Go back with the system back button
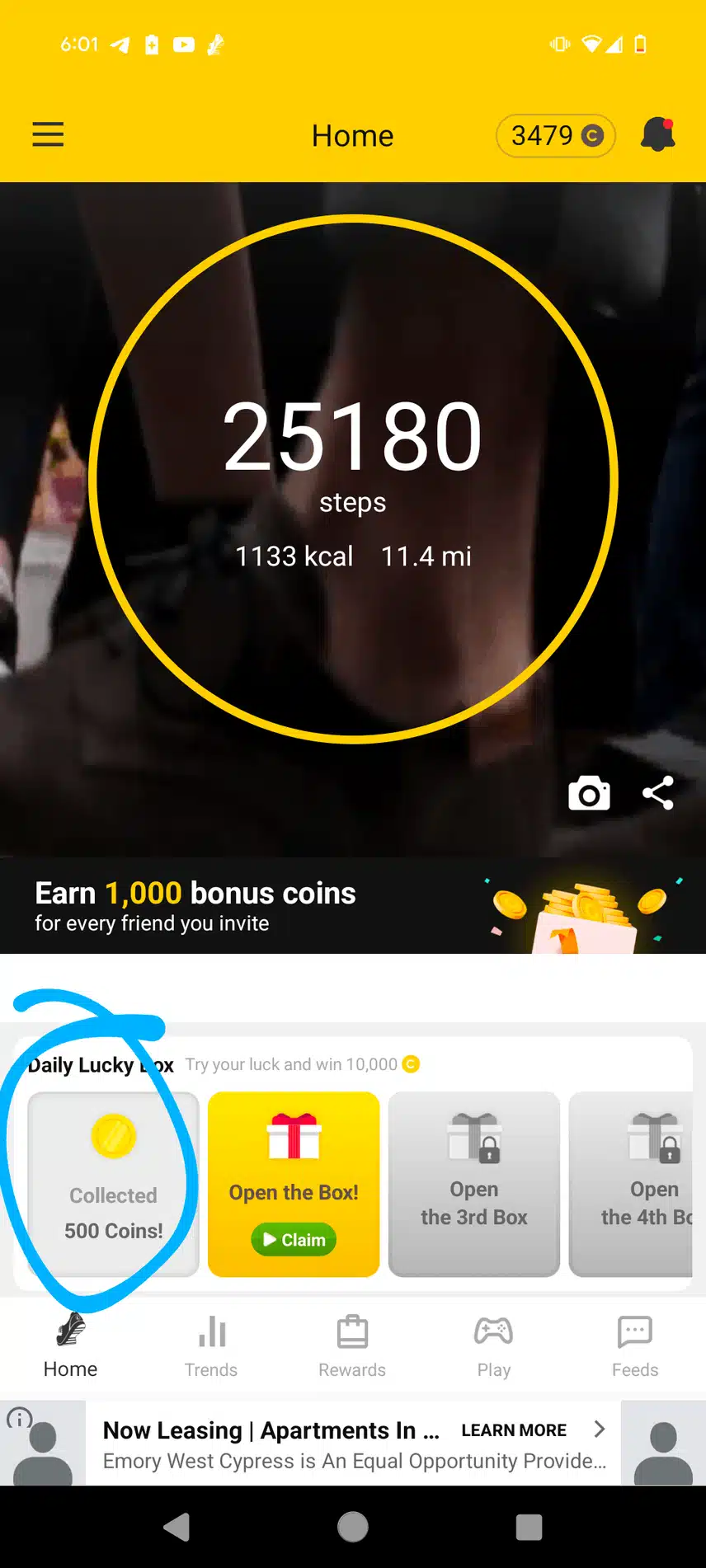The height and width of the screenshot is (1568, 706). coord(176,1527)
